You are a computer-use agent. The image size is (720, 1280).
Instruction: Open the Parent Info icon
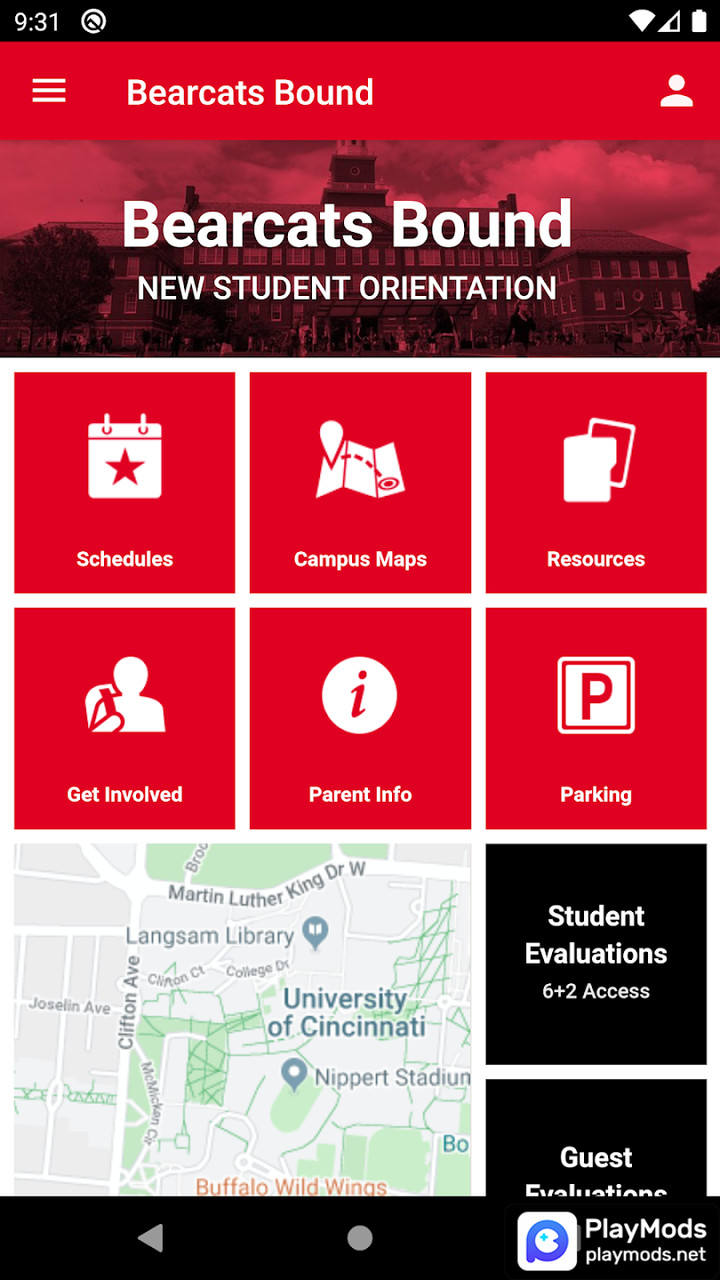tap(360, 694)
